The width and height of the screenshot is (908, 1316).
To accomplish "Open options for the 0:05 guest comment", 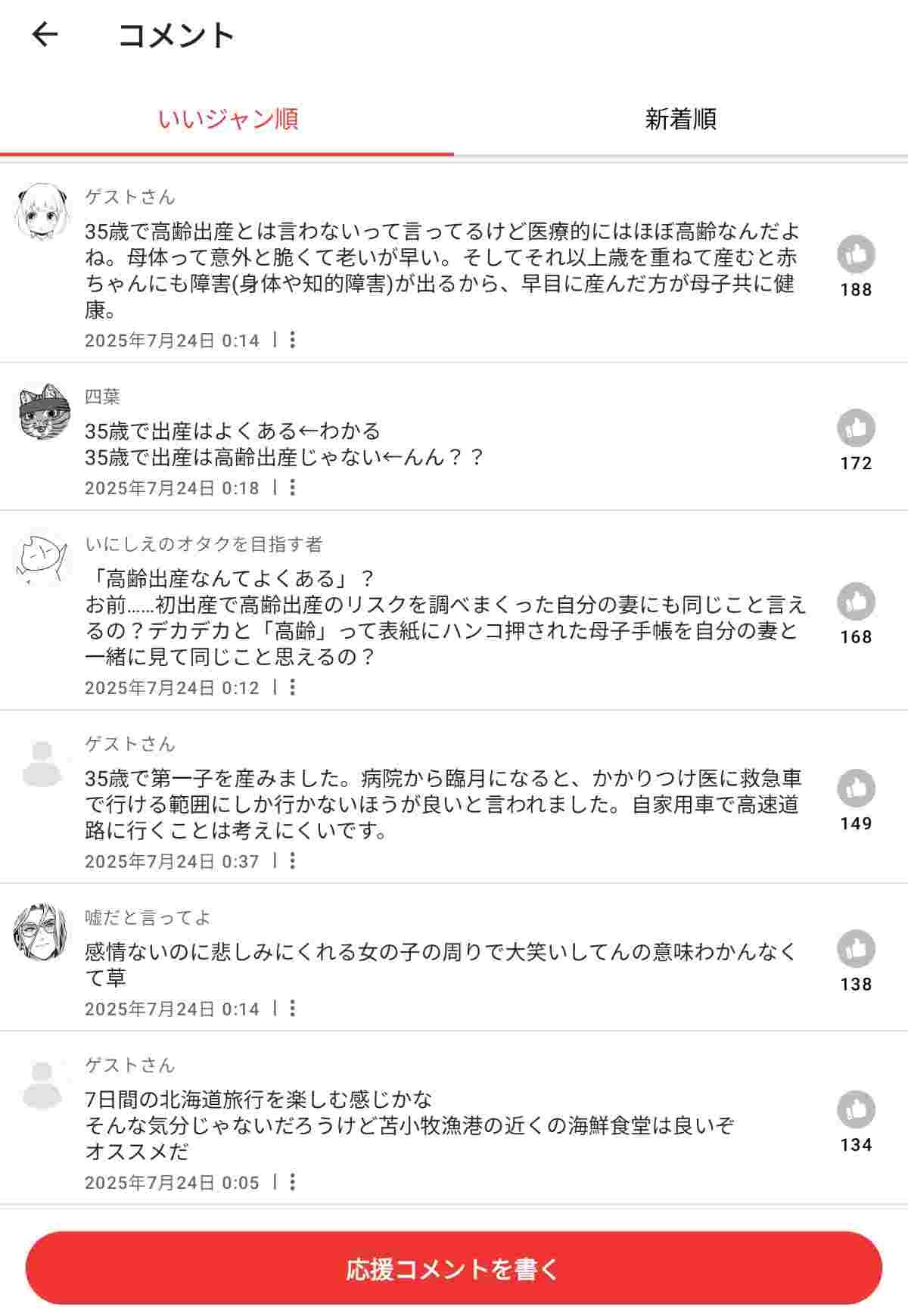I will pyautogui.click(x=292, y=1182).
